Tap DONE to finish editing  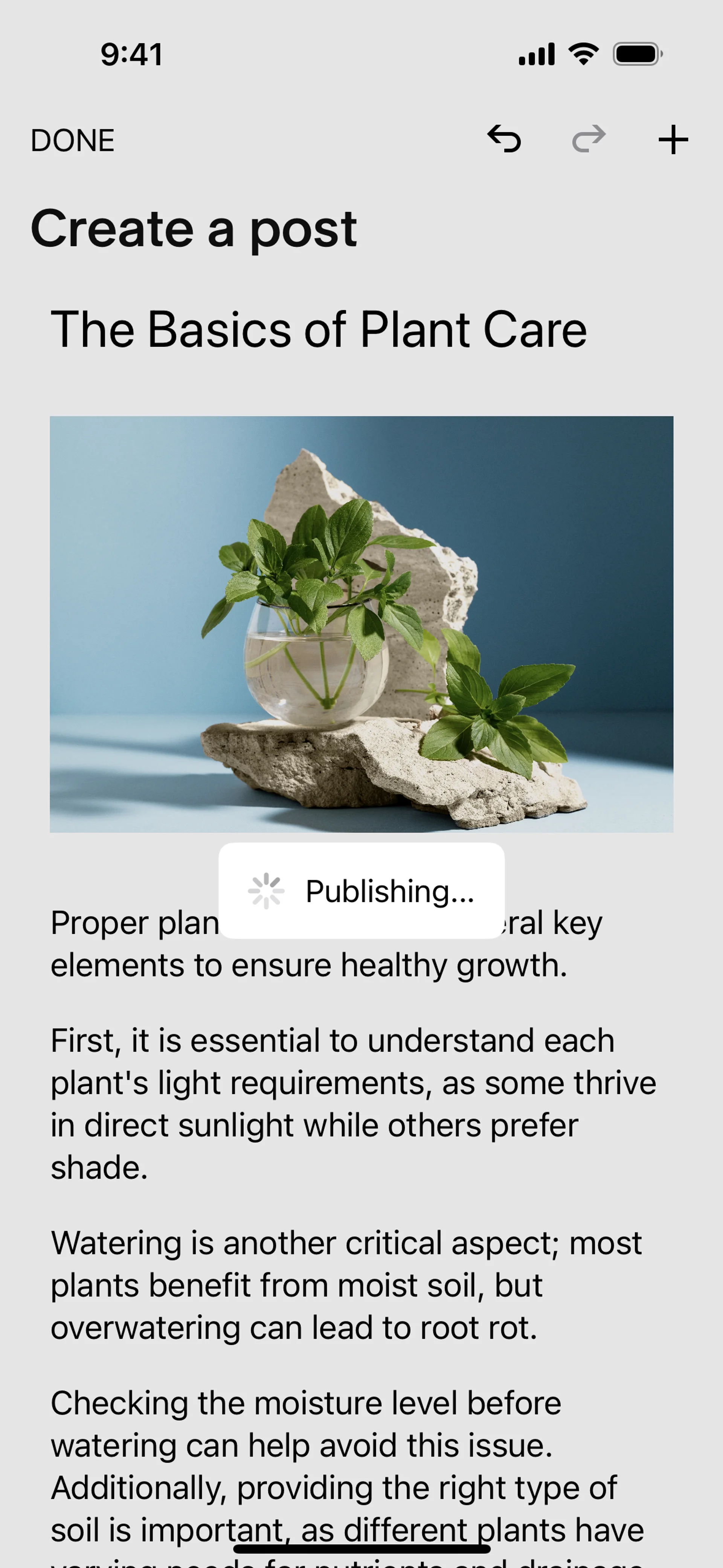(72, 141)
